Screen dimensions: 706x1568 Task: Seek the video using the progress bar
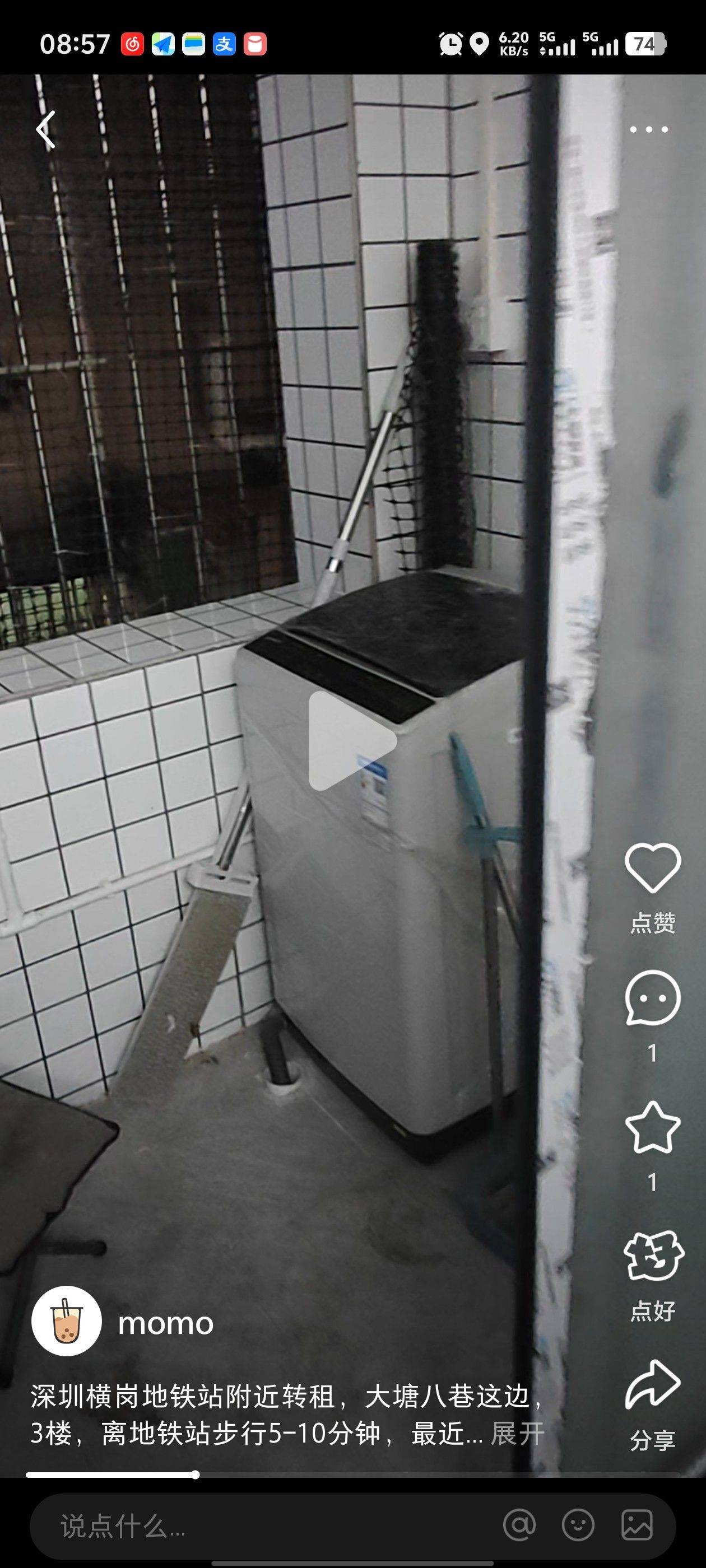pyautogui.click(x=352, y=1475)
